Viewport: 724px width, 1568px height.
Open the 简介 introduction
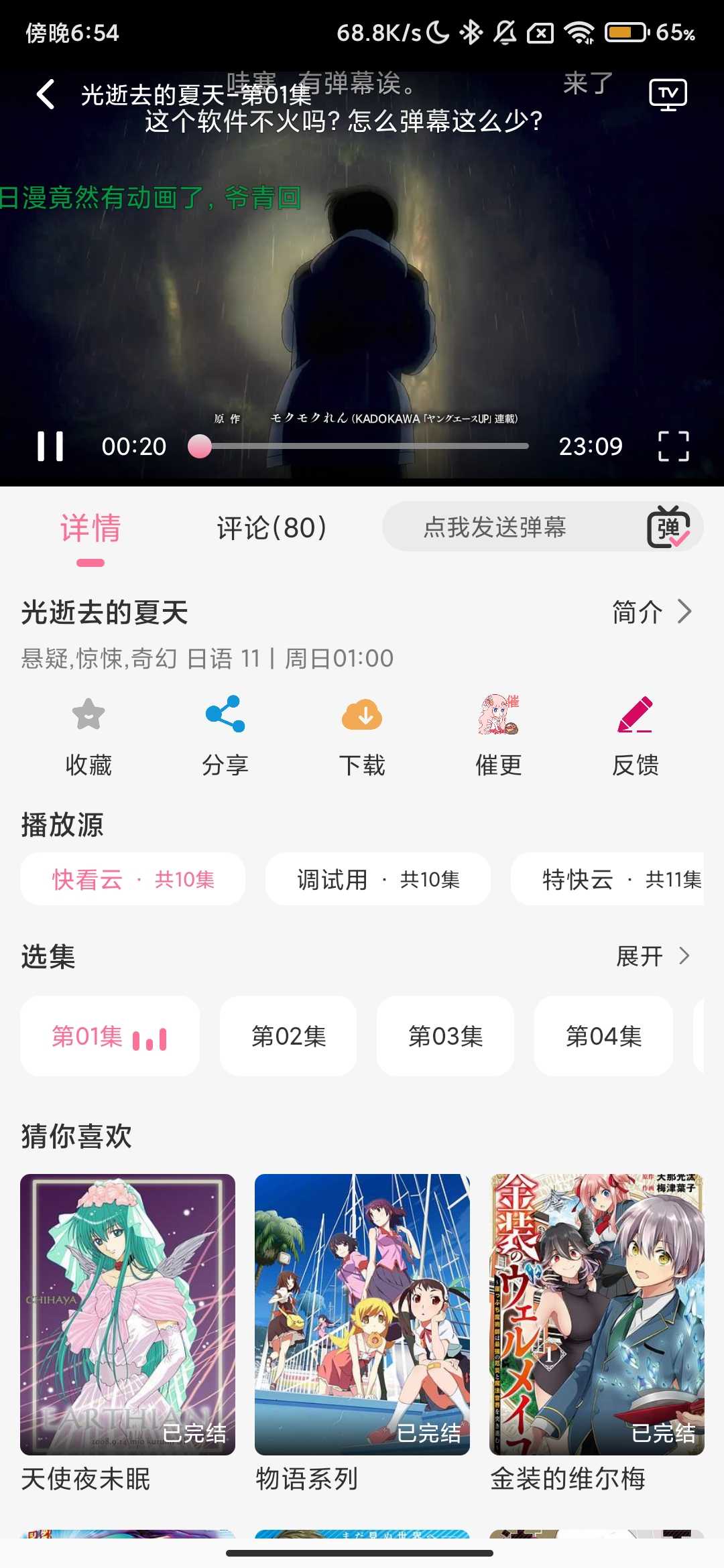click(651, 612)
